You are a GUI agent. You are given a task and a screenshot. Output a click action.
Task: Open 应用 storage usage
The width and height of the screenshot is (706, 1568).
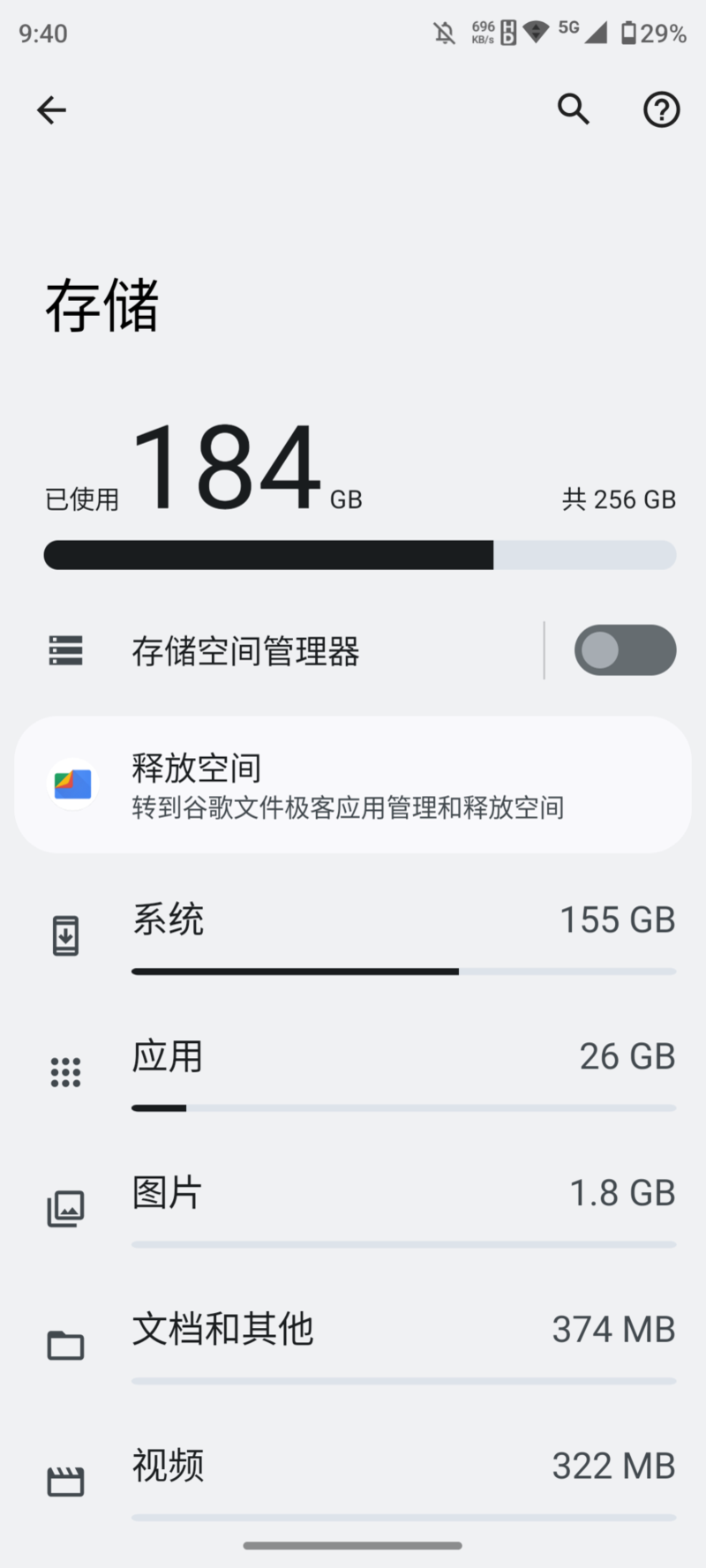(x=353, y=1073)
